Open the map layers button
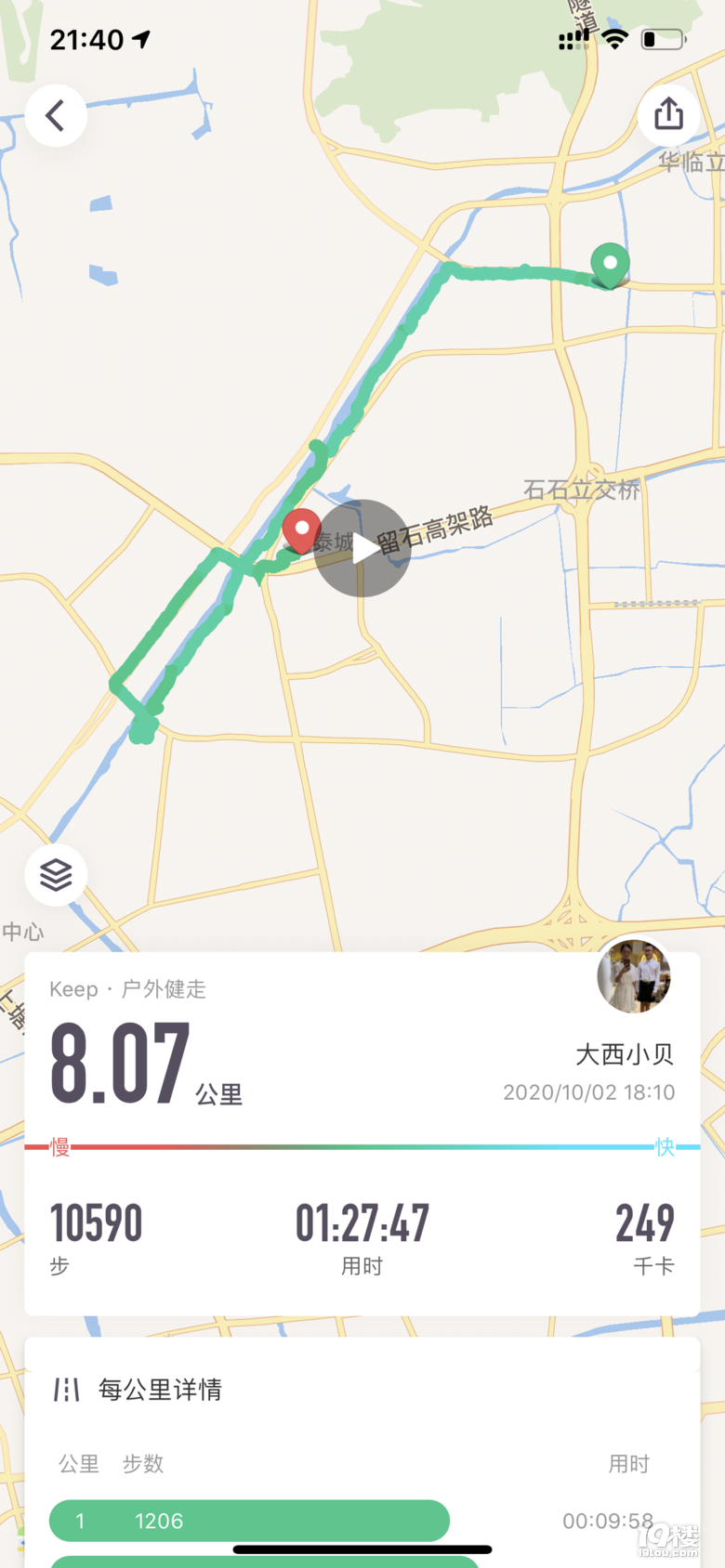The image size is (725, 1568). coord(56,874)
